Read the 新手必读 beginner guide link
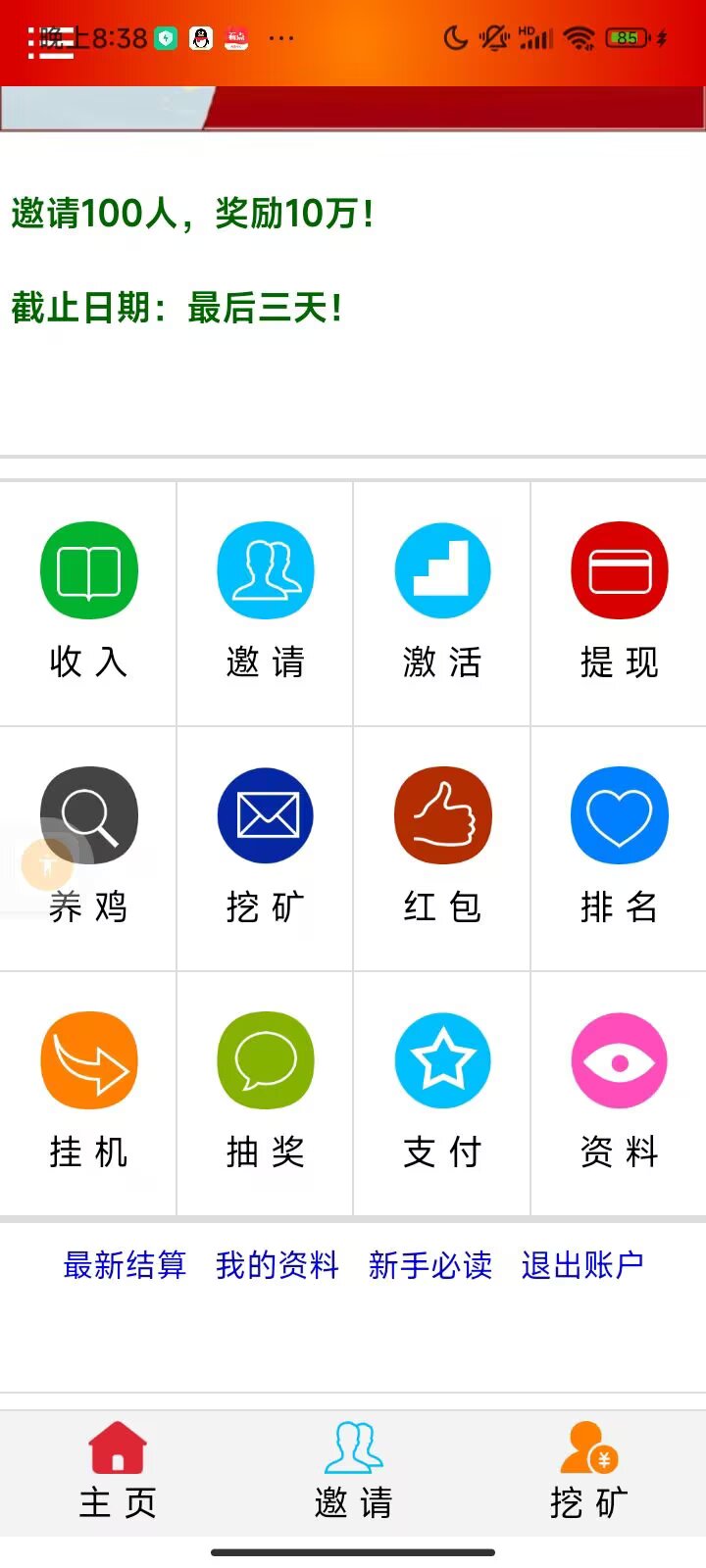The width and height of the screenshot is (706, 1568). 430,1265
